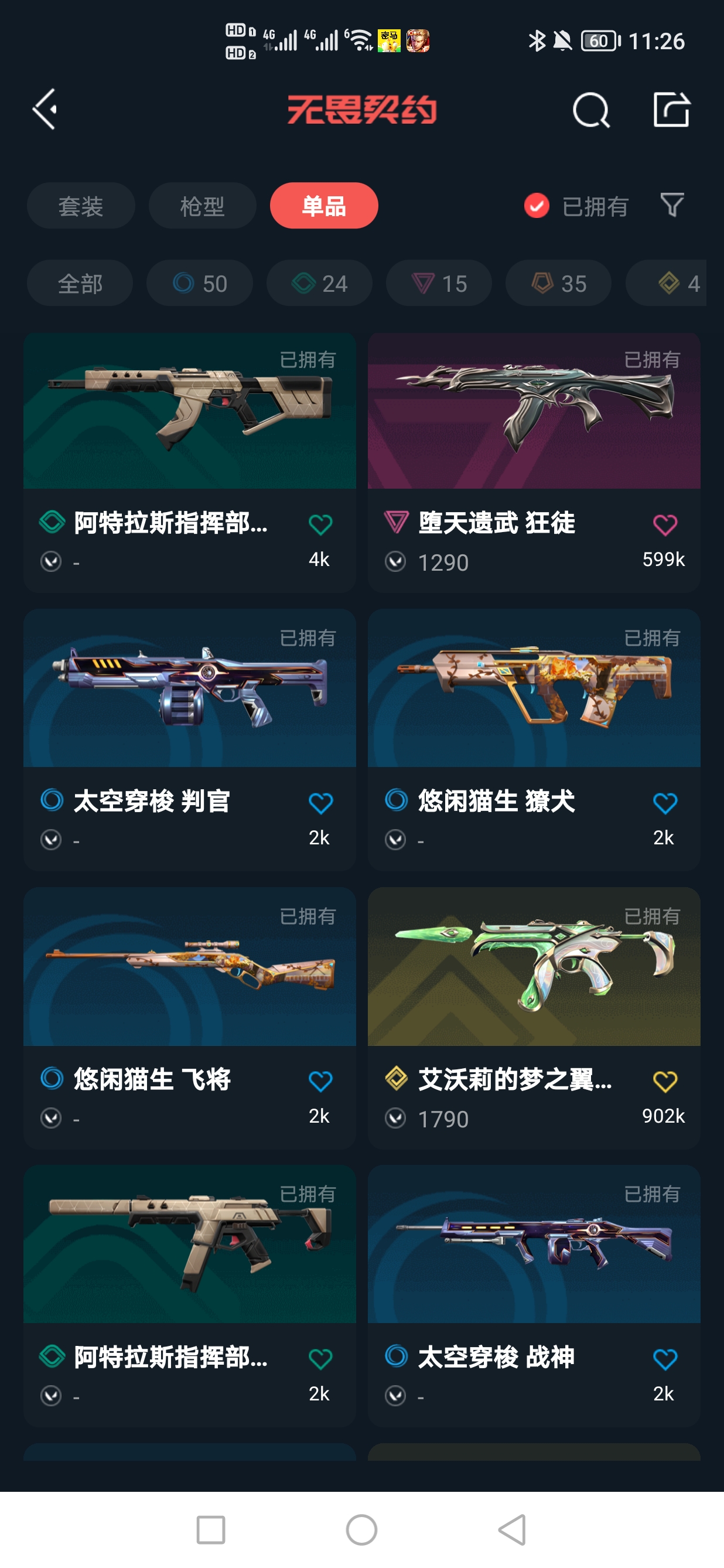The image size is (724, 1568).
Task: Tap the system home button
Action: coord(361,1530)
